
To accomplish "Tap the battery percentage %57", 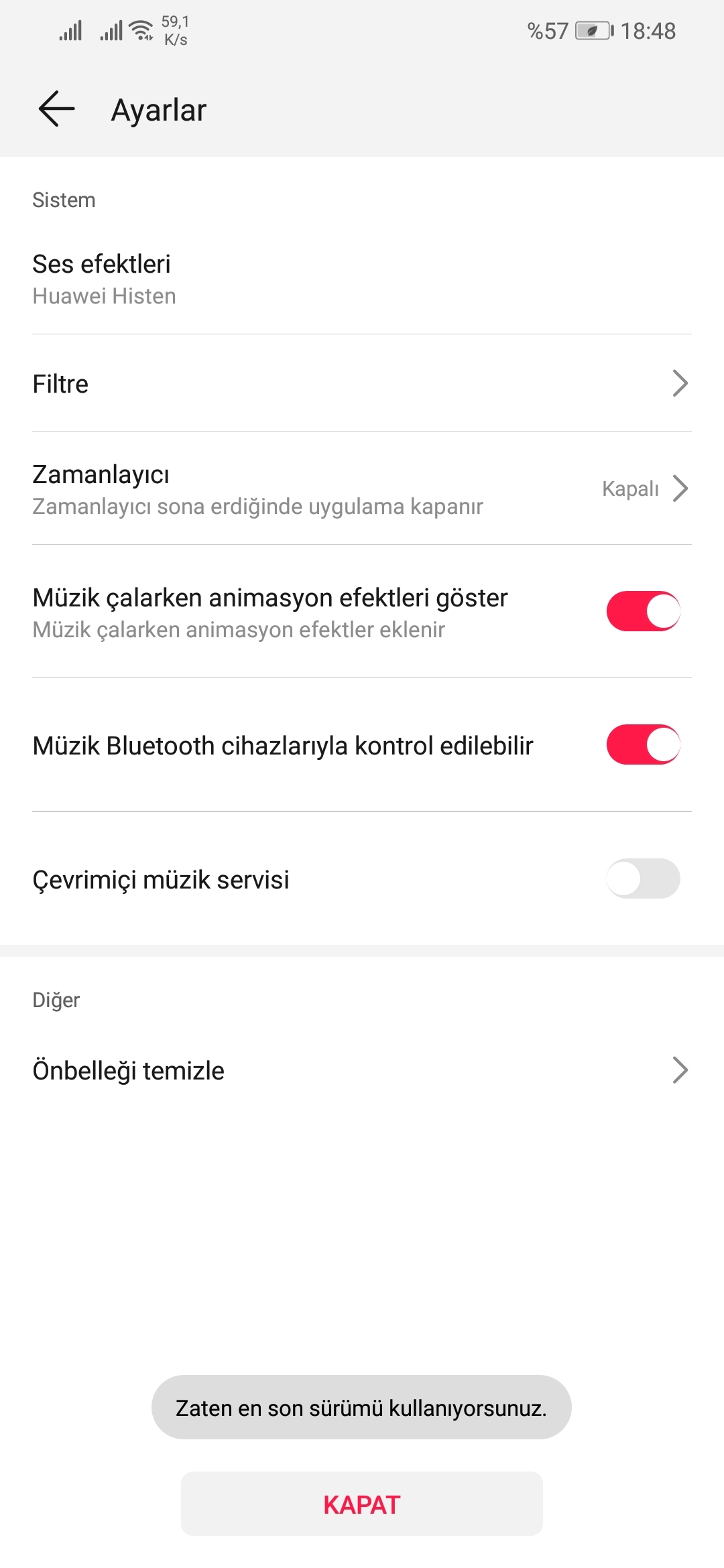I will tap(546, 30).
